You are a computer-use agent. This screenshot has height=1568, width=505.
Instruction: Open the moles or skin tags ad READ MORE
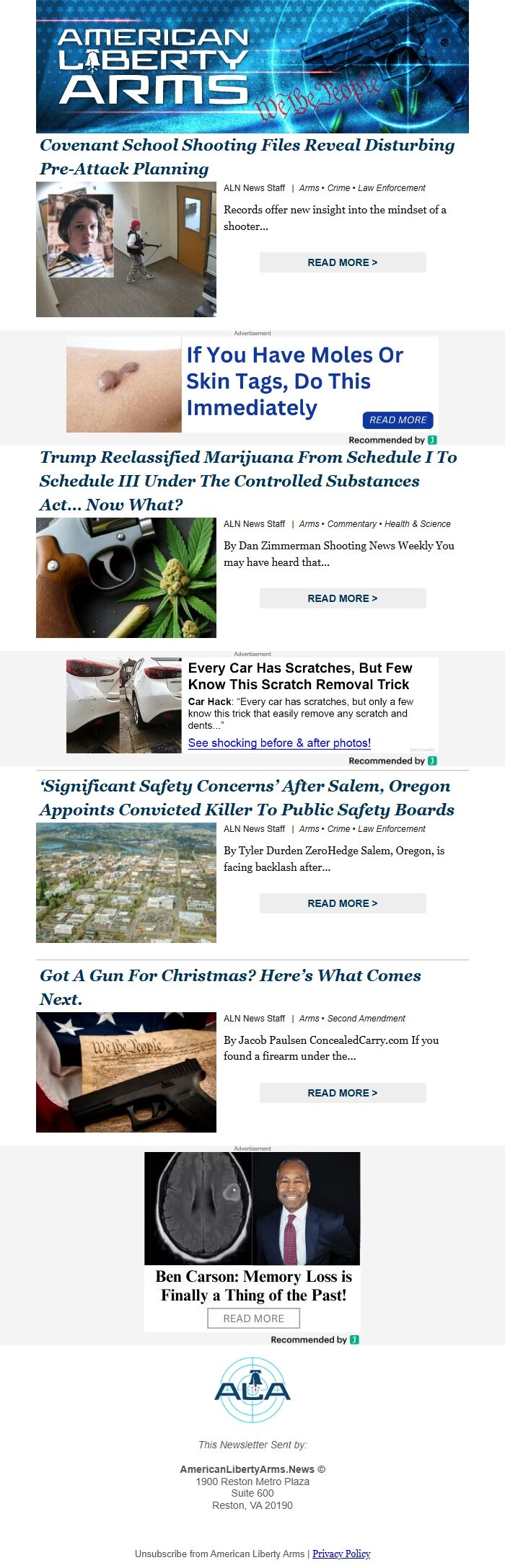point(398,420)
